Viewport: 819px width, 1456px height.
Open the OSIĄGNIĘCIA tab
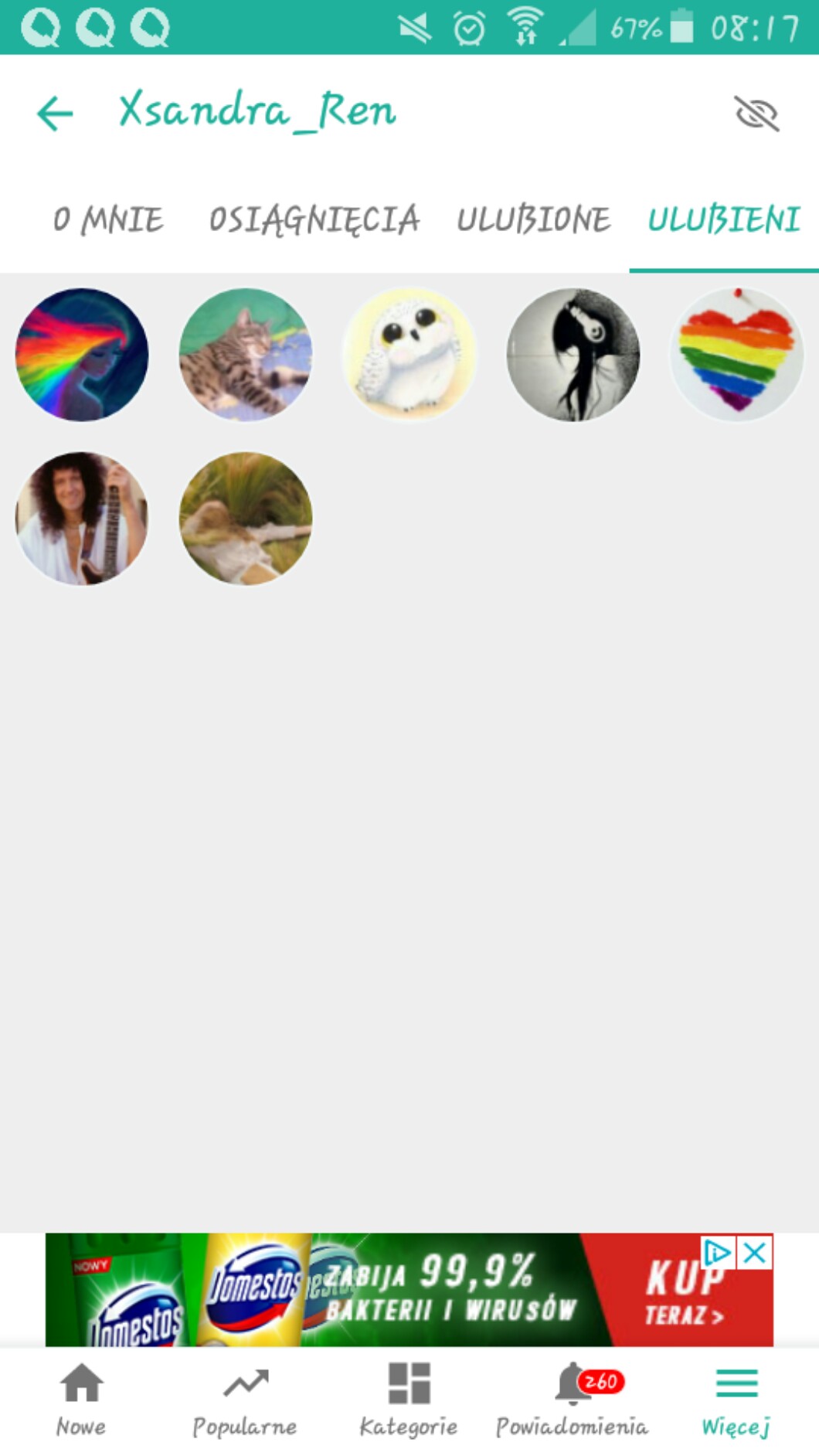click(x=314, y=220)
